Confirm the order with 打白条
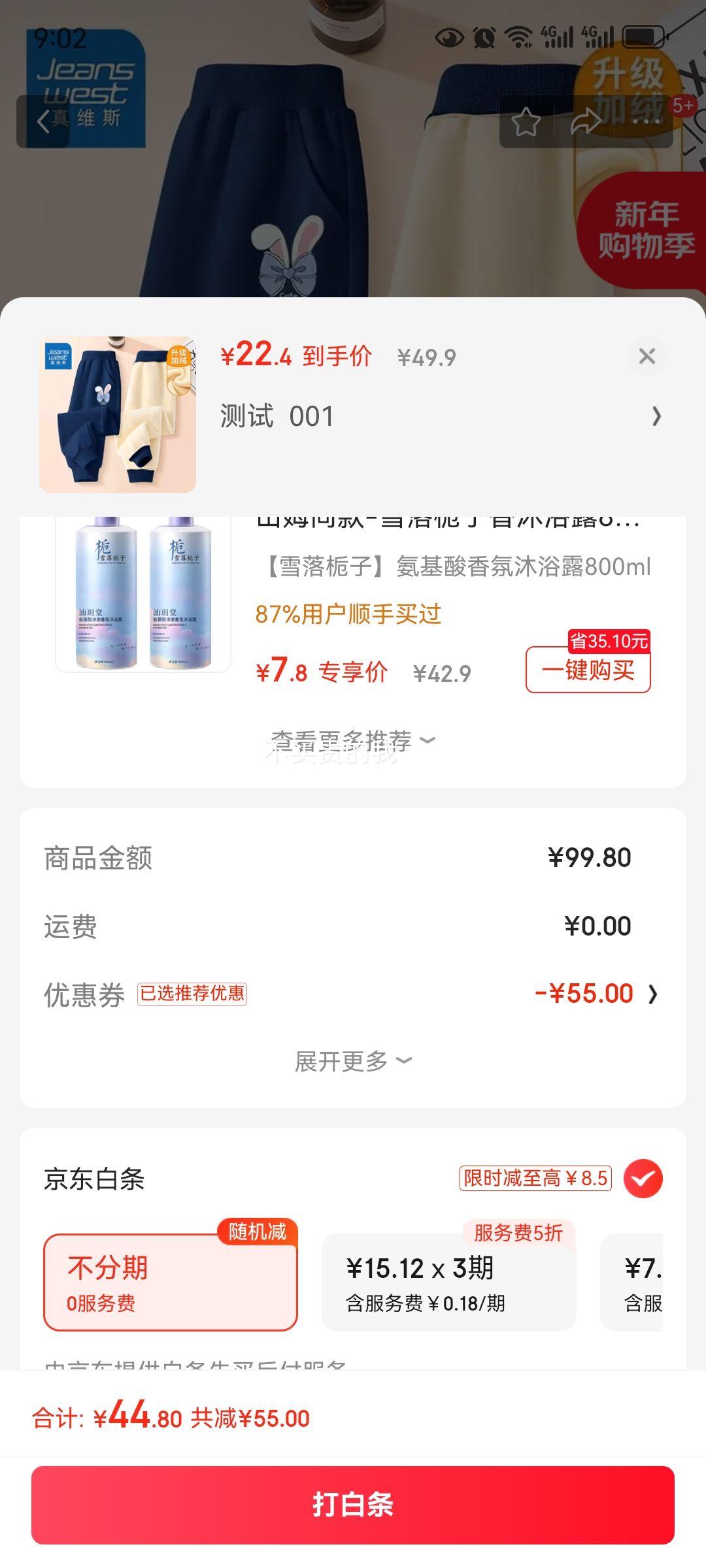The height and width of the screenshot is (1568, 706). pyautogui.click(x=352, y=1505)
